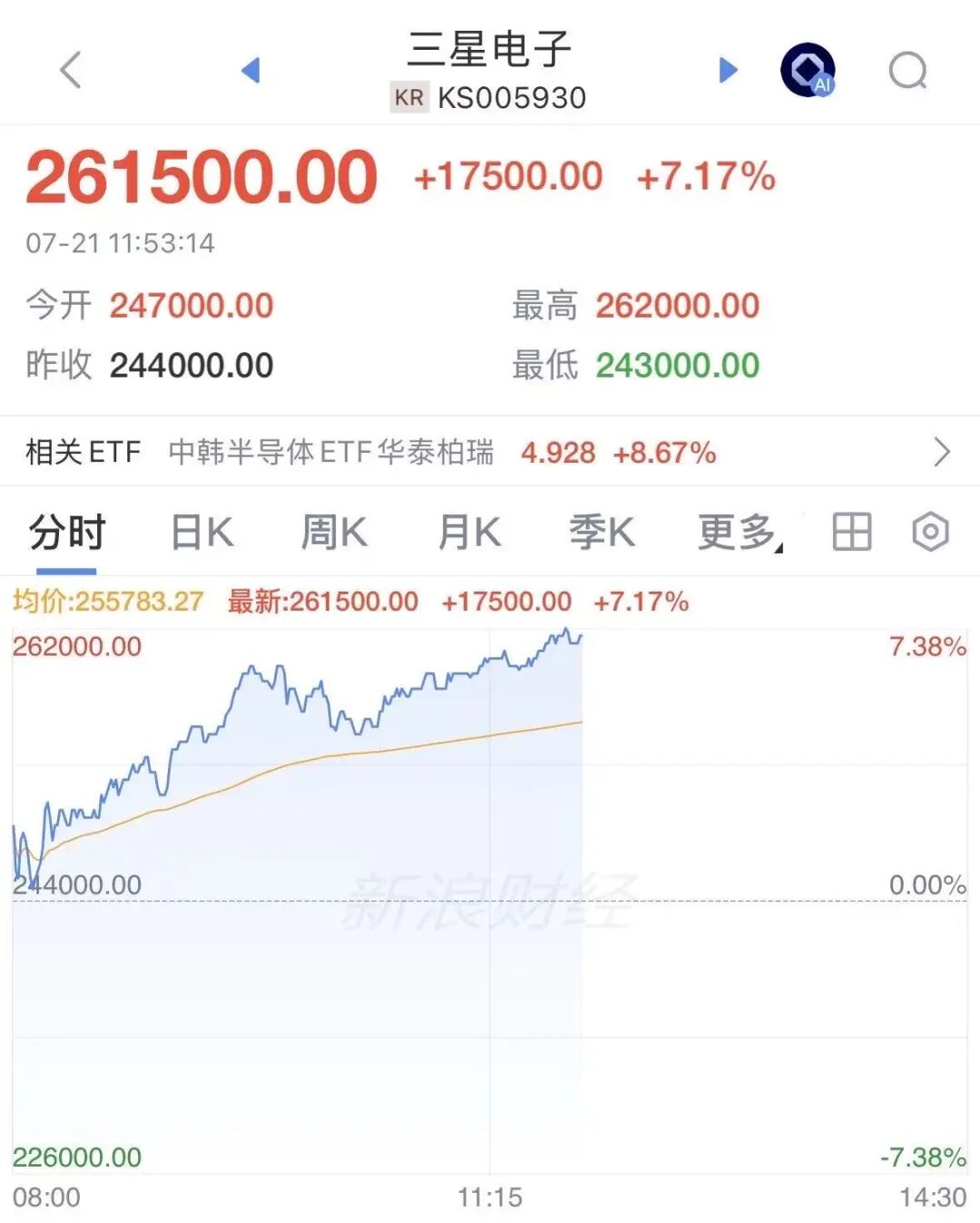This screenshot has width=980, height=1223.
Task: Switch to the next stock
Action: (x=728, y=70)
